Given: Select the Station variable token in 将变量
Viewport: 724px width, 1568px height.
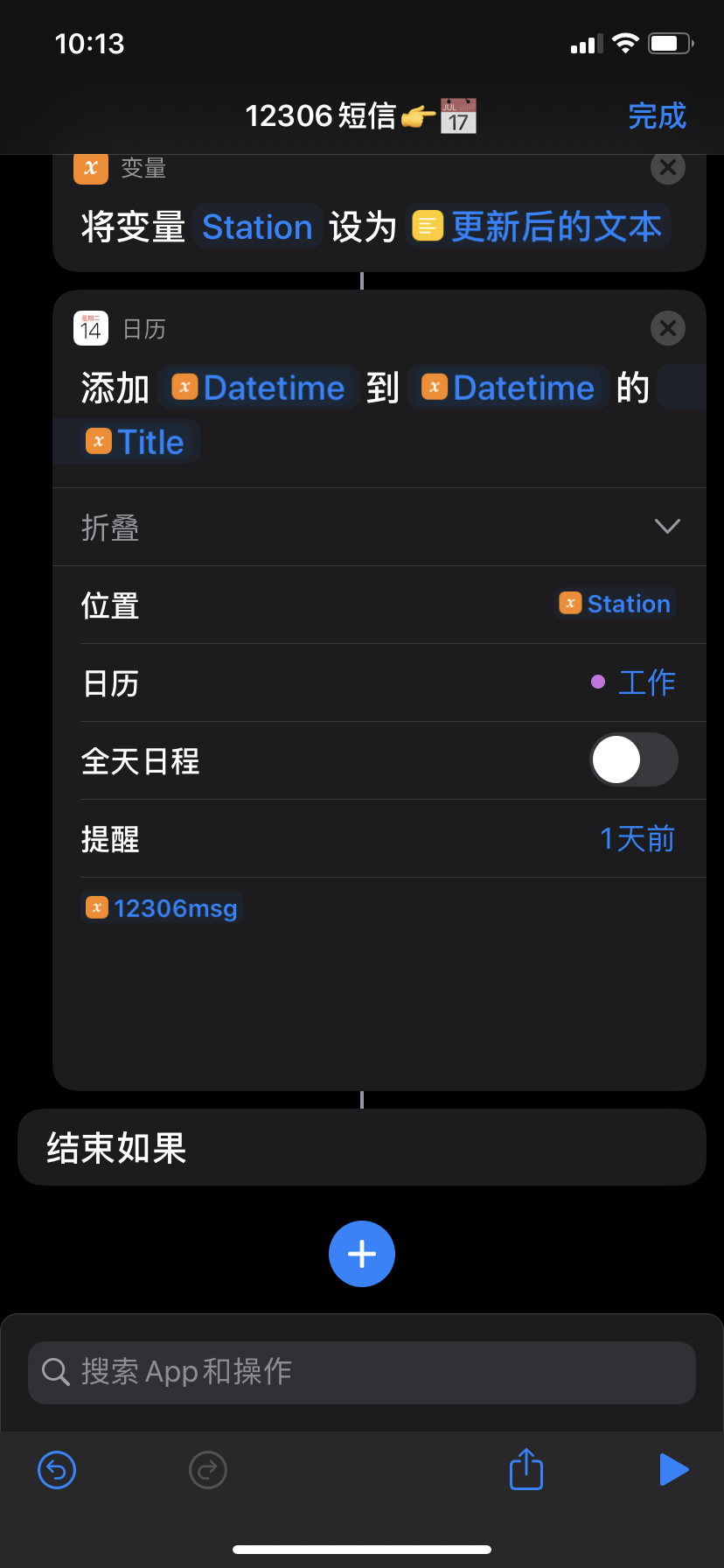Looking at the screenshot, I should coord(258,227).
